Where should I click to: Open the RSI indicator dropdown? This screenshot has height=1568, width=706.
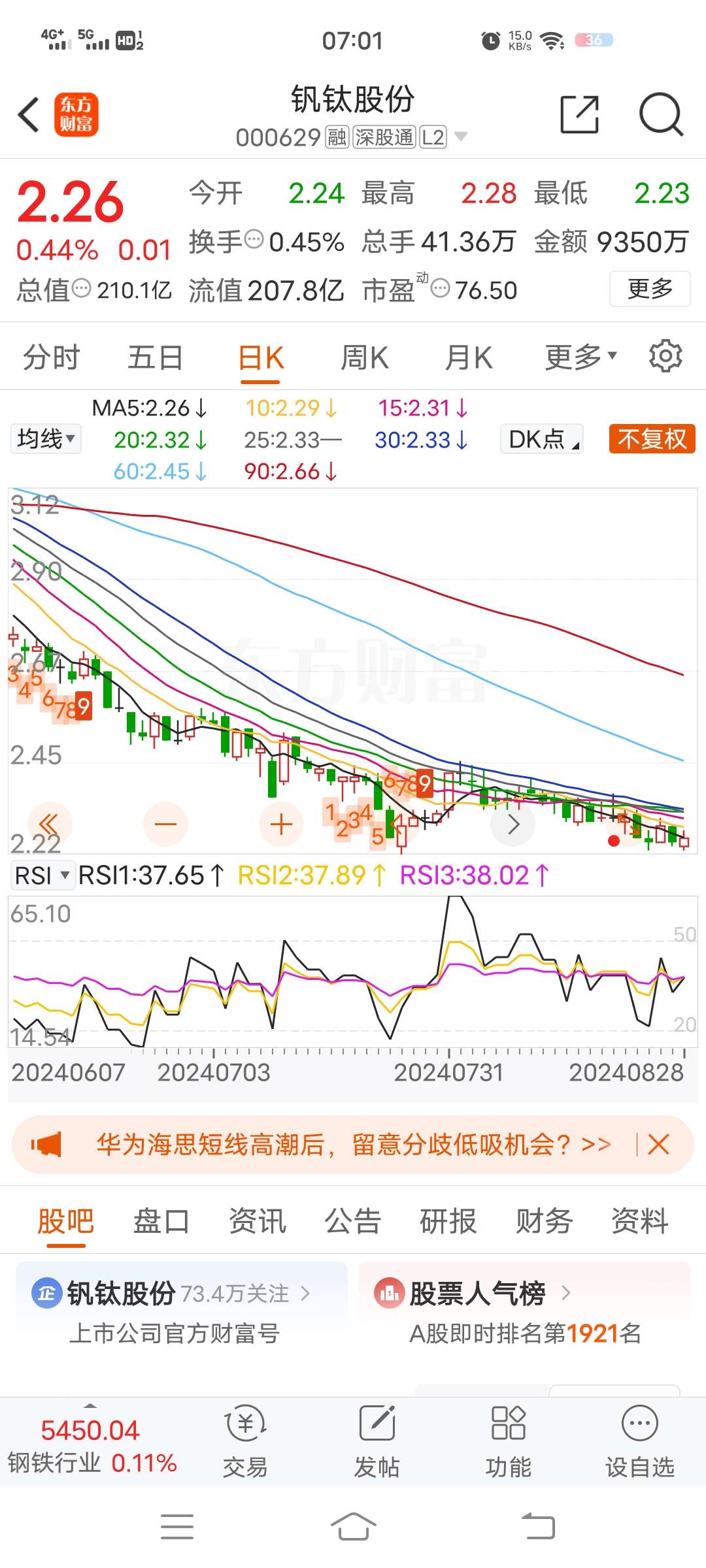pyautogui.click(x=41, y=875)
